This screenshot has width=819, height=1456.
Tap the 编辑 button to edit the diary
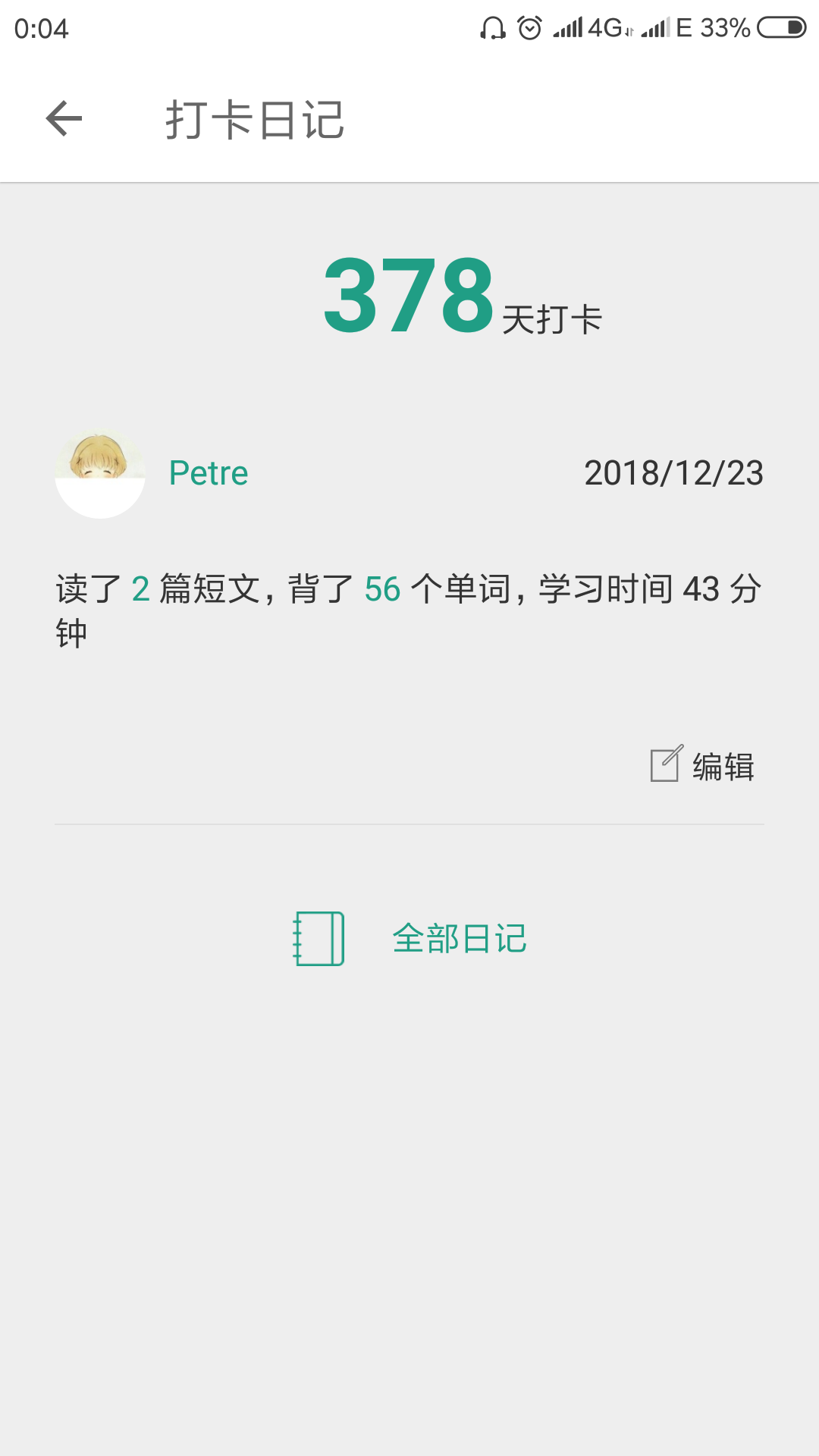703,765
